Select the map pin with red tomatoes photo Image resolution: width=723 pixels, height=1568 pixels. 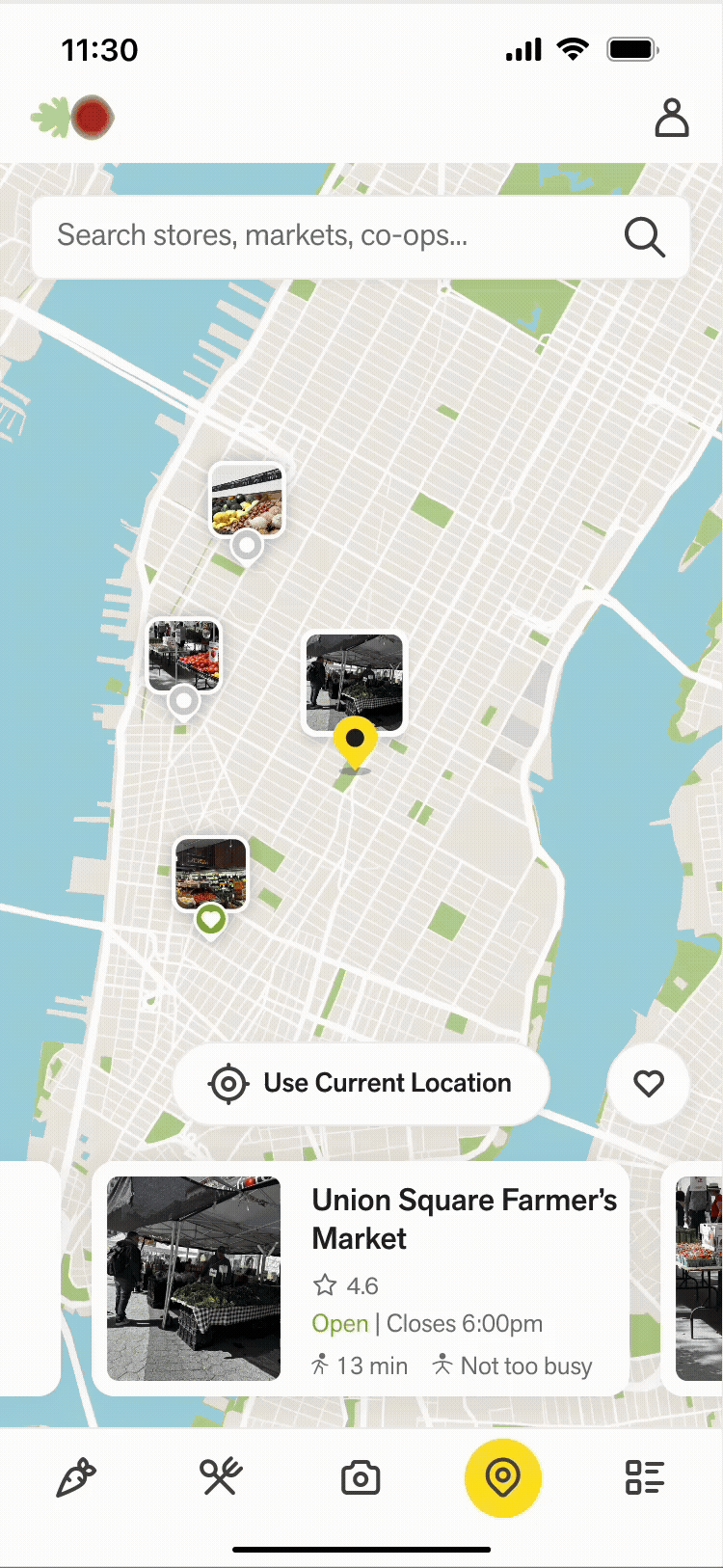point(184,658)
